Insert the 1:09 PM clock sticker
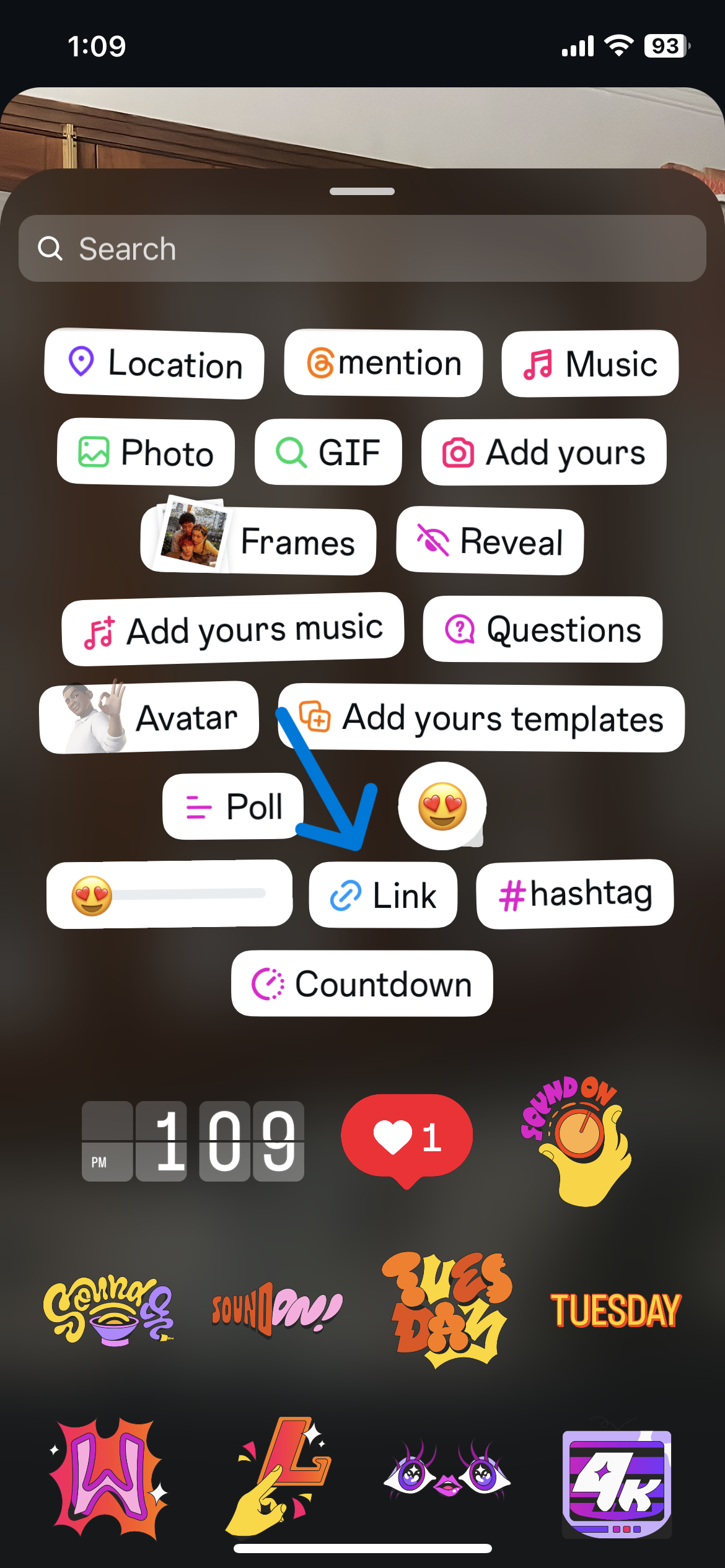Image resolution: width=725 pixels, height=1568 pixels. pyautogui.click(x=193, y=1141)
